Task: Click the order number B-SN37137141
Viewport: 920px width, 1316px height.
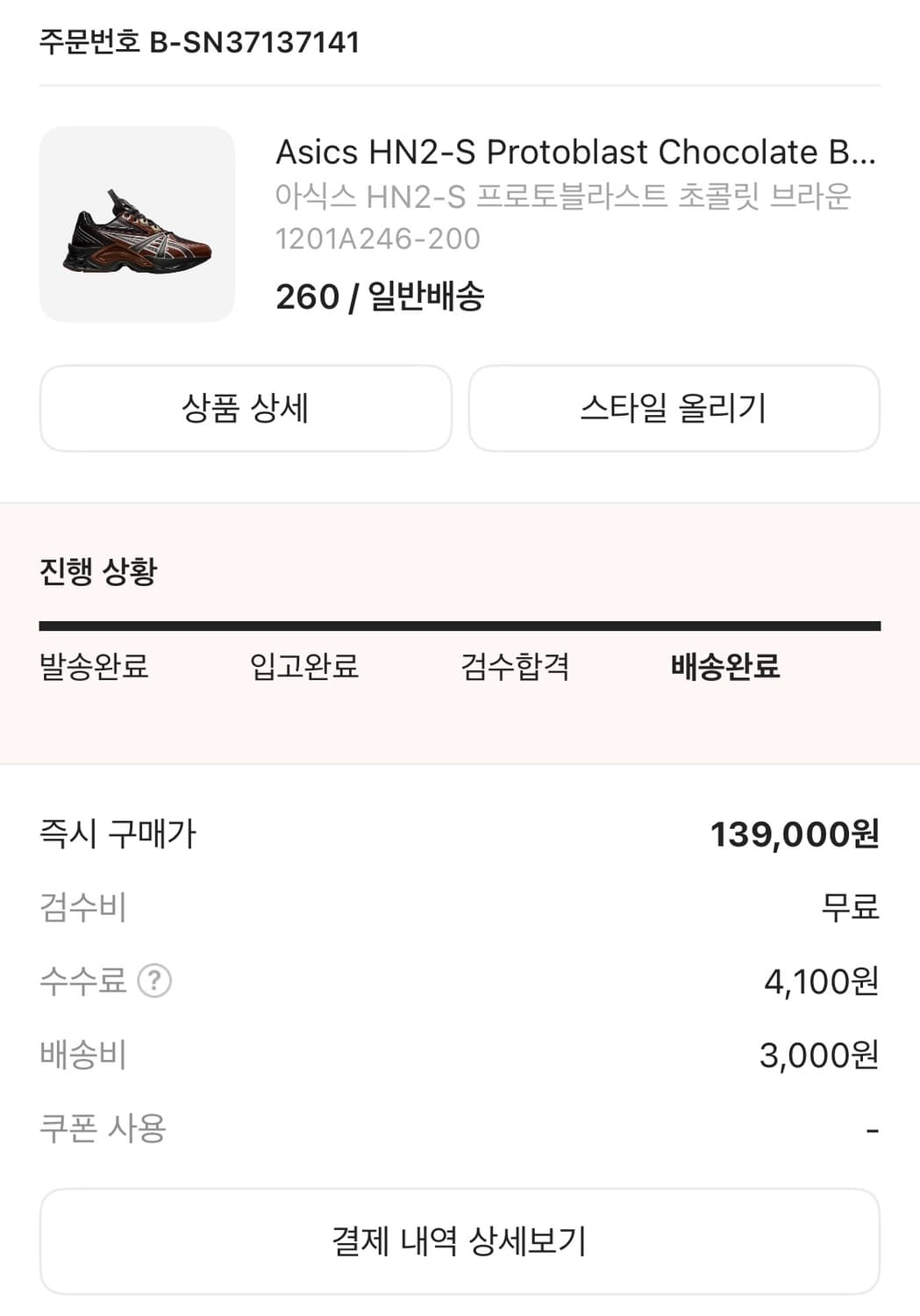Action: pyautogui.click(x=200, y=39)
